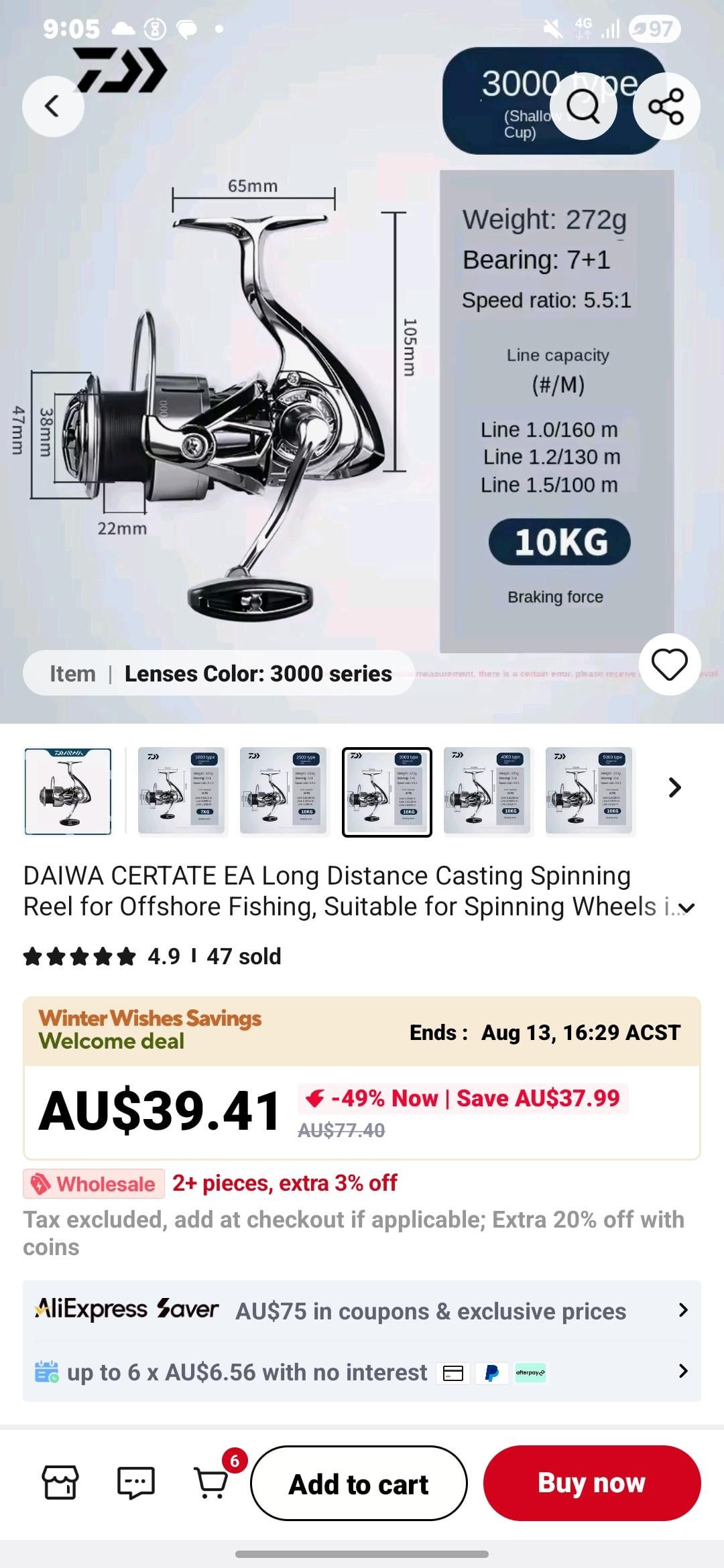Share this Daiwa reel listing

tap(666, 106)
